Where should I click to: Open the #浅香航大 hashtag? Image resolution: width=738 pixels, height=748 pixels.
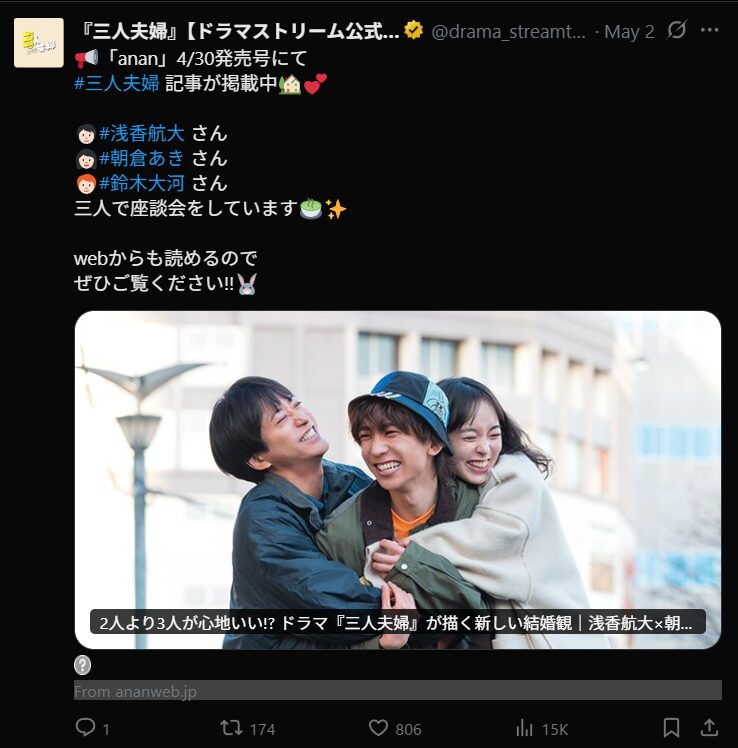pyautogui.click(x=142, y=133)
